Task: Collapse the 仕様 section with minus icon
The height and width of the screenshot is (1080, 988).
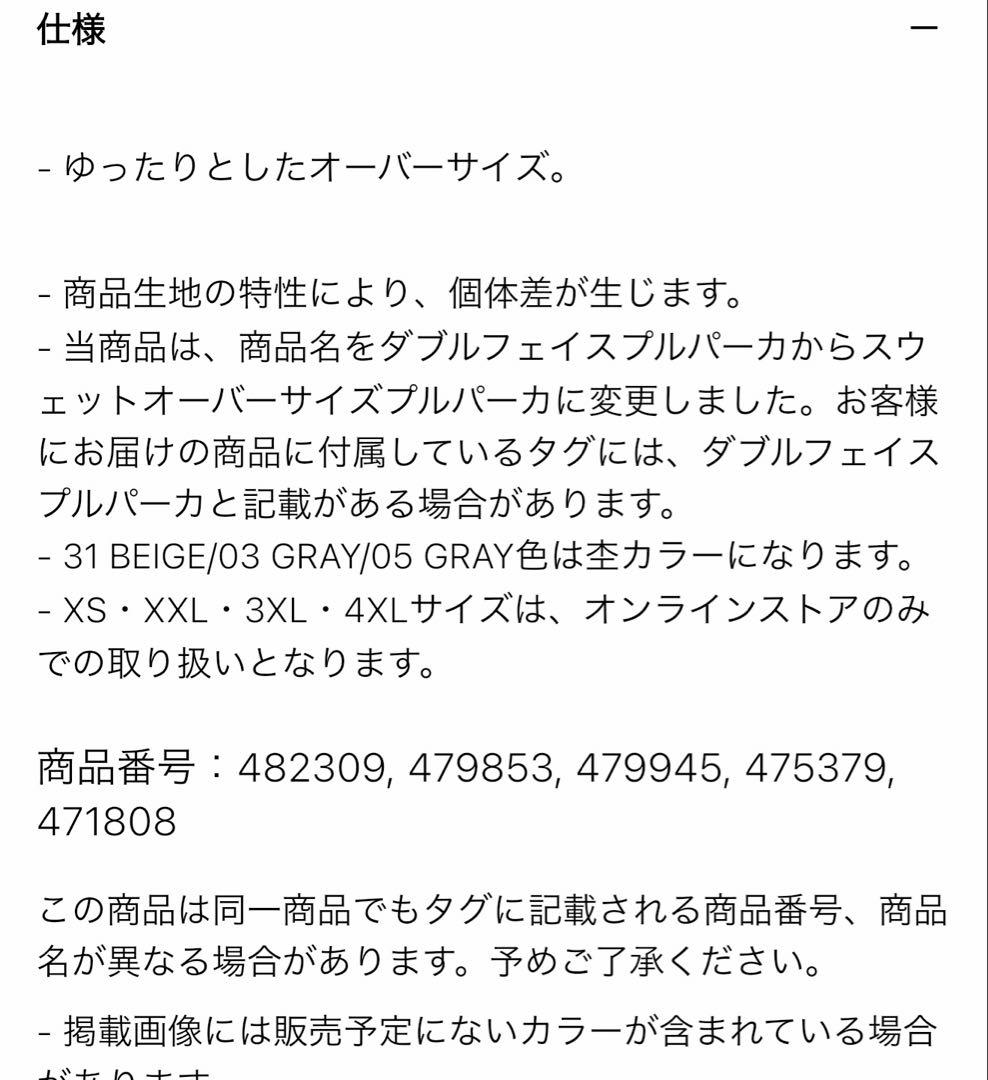Action: tap(924, 28)
